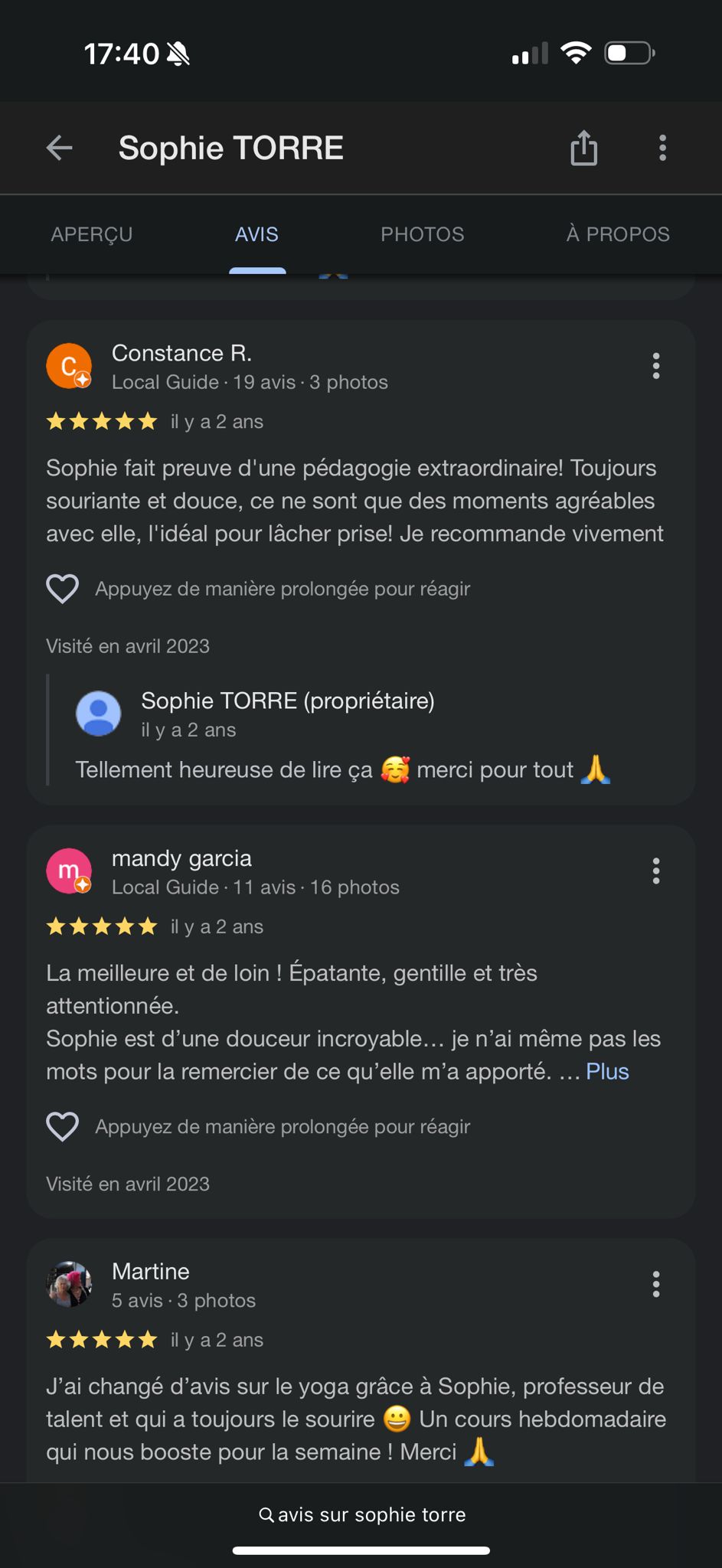Go back with the arrow icon

[x=60, y=148]
